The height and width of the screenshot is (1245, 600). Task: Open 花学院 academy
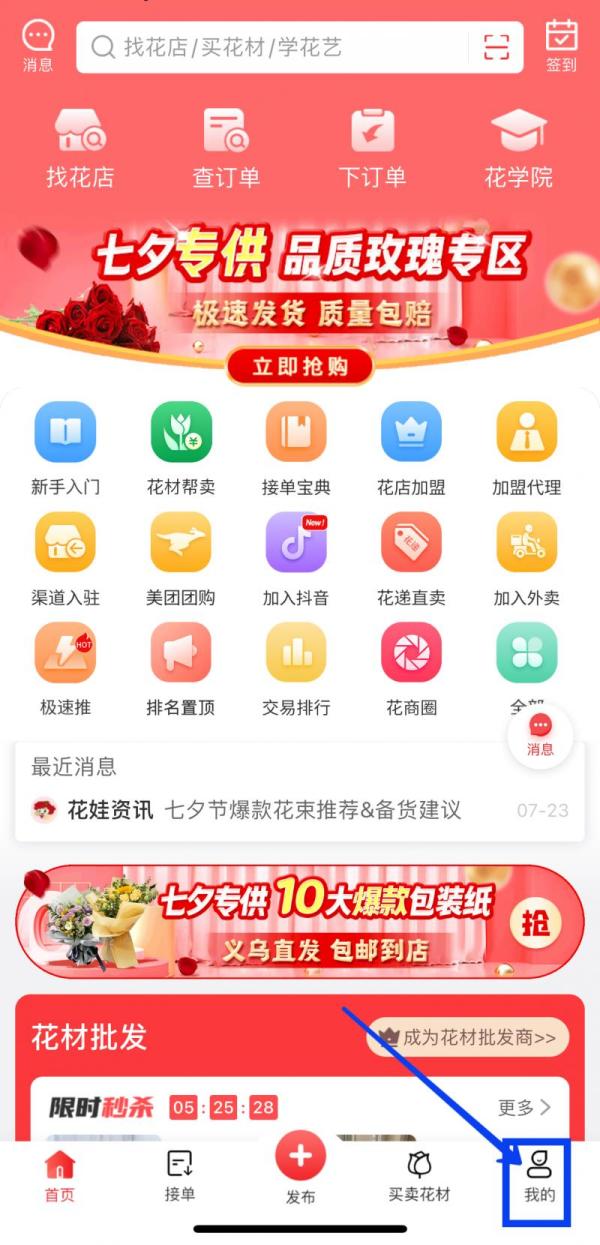[x=518, y=148]
